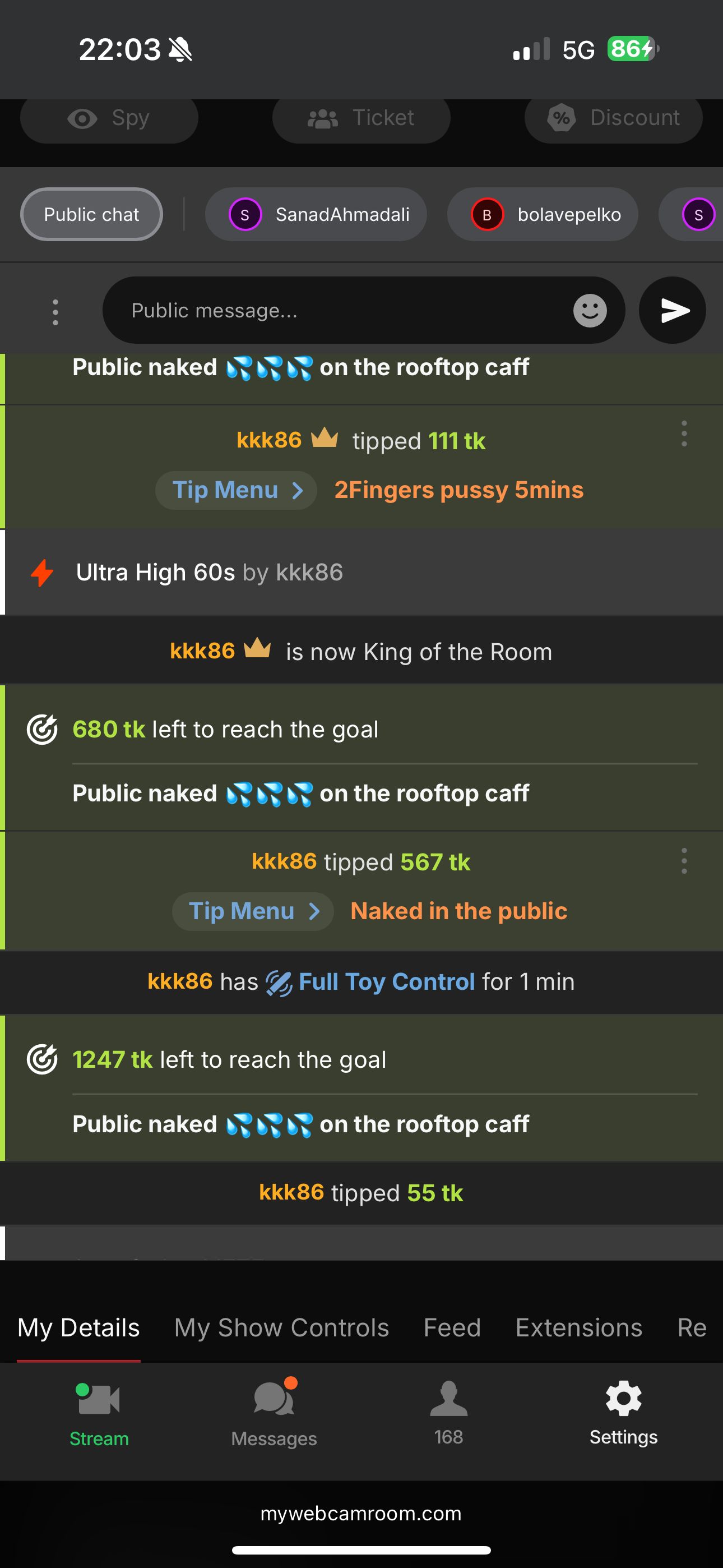Open Settings in bottom navigation
Image resolution: width=723 pixels, height=1568 pixels.
[x=623, y=1413]
